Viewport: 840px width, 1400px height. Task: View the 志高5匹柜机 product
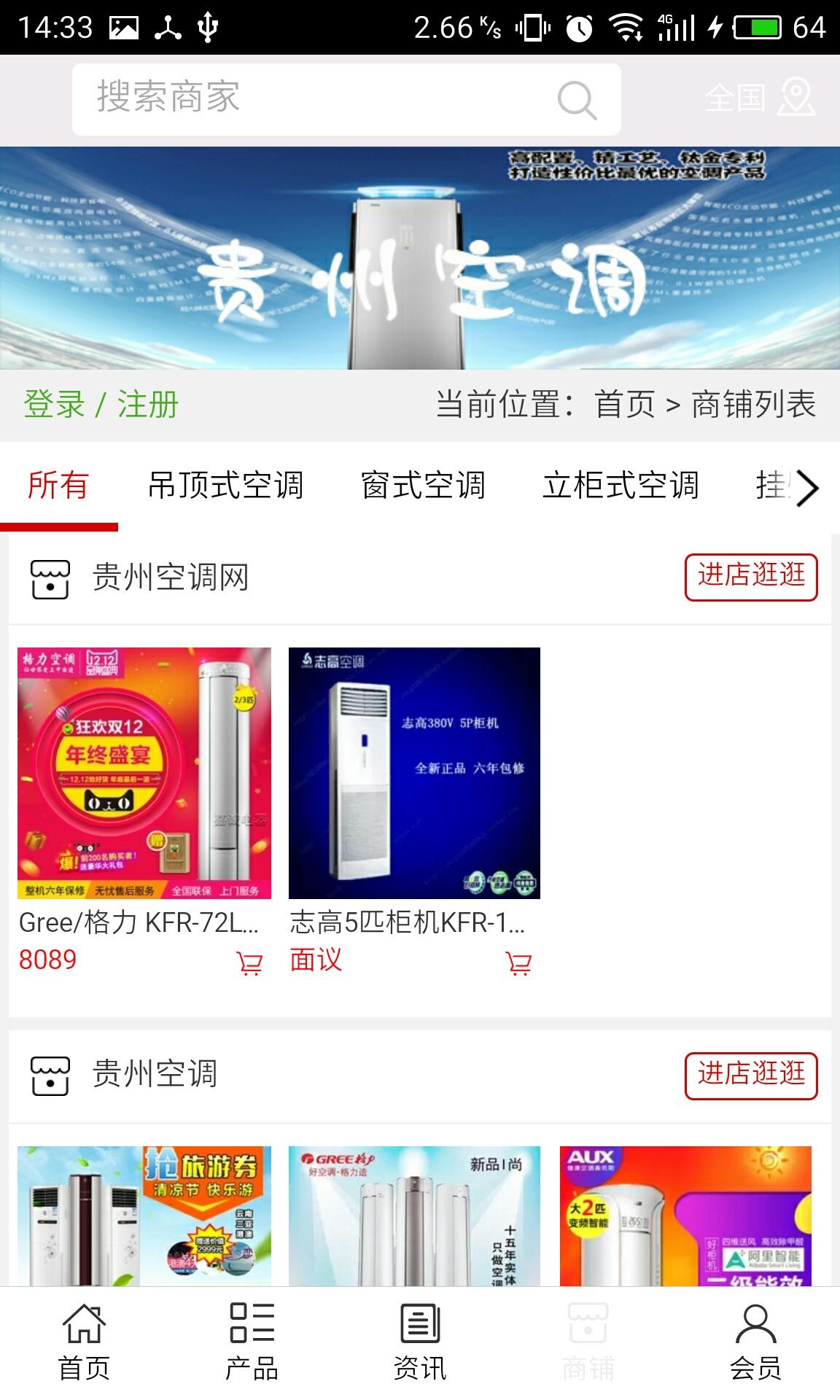tap(414, 773)
